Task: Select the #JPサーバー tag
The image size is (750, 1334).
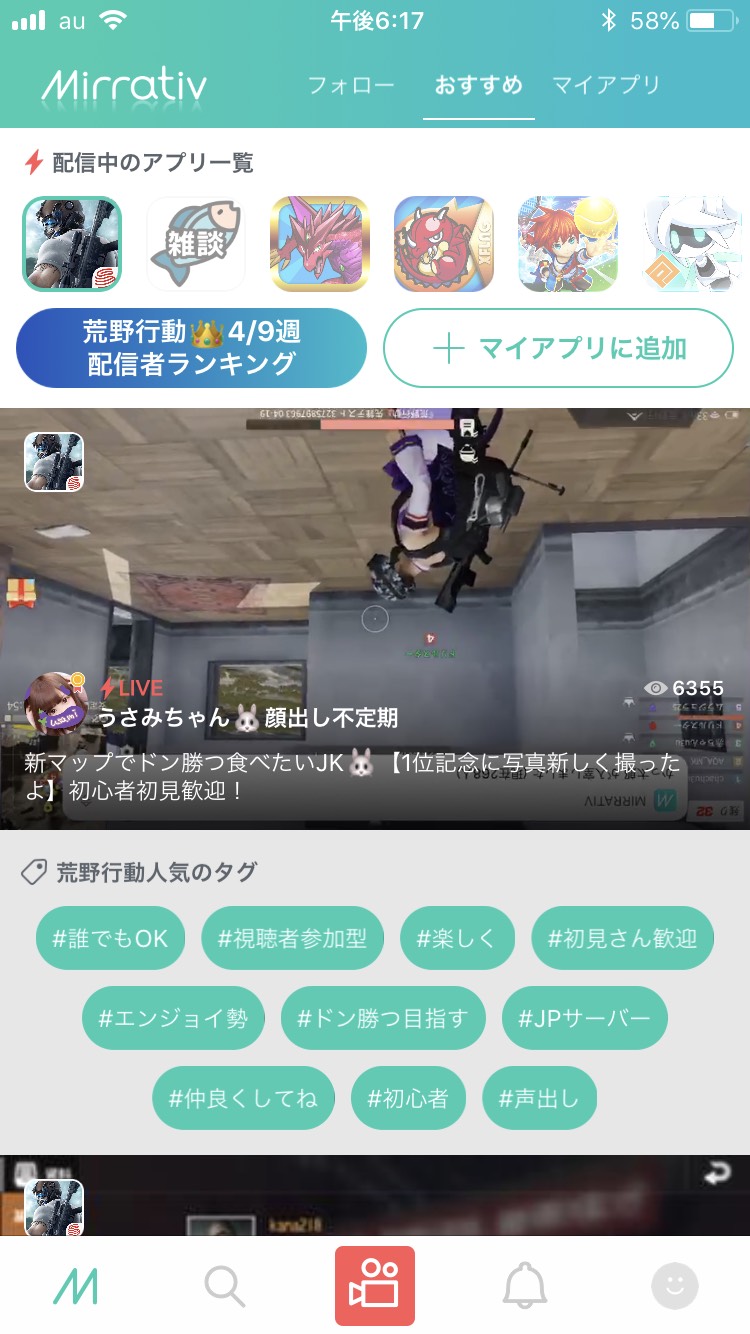Action: (x=584, y=1018)
